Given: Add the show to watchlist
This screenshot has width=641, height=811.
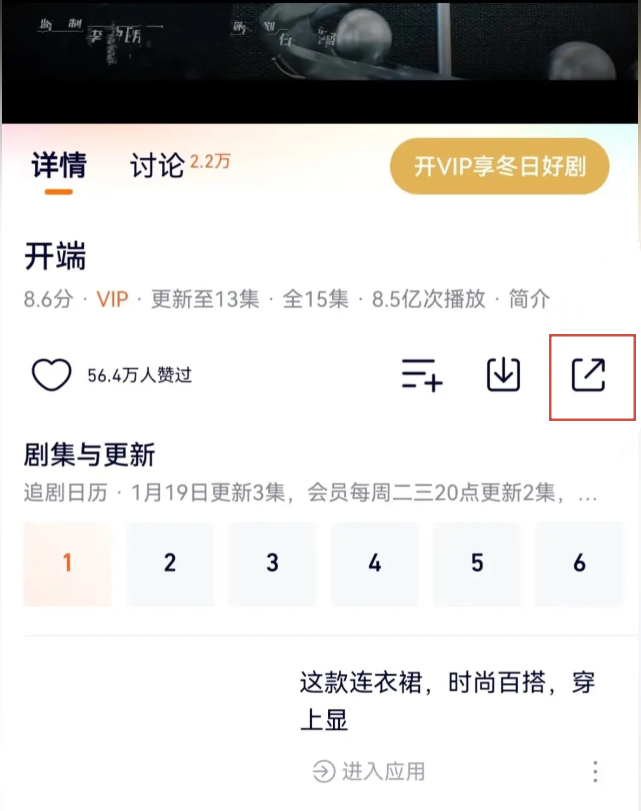Looking at the screenshot, I should (421, 376).
